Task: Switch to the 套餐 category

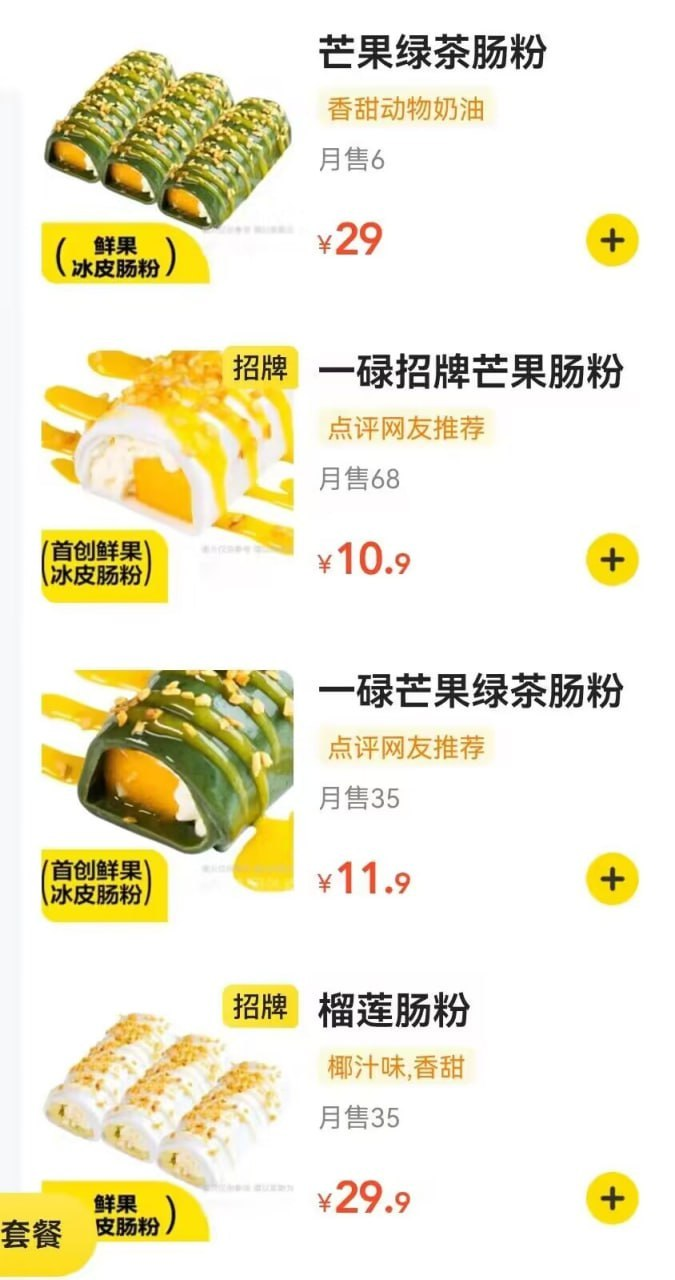Action: coord(32,1234)
